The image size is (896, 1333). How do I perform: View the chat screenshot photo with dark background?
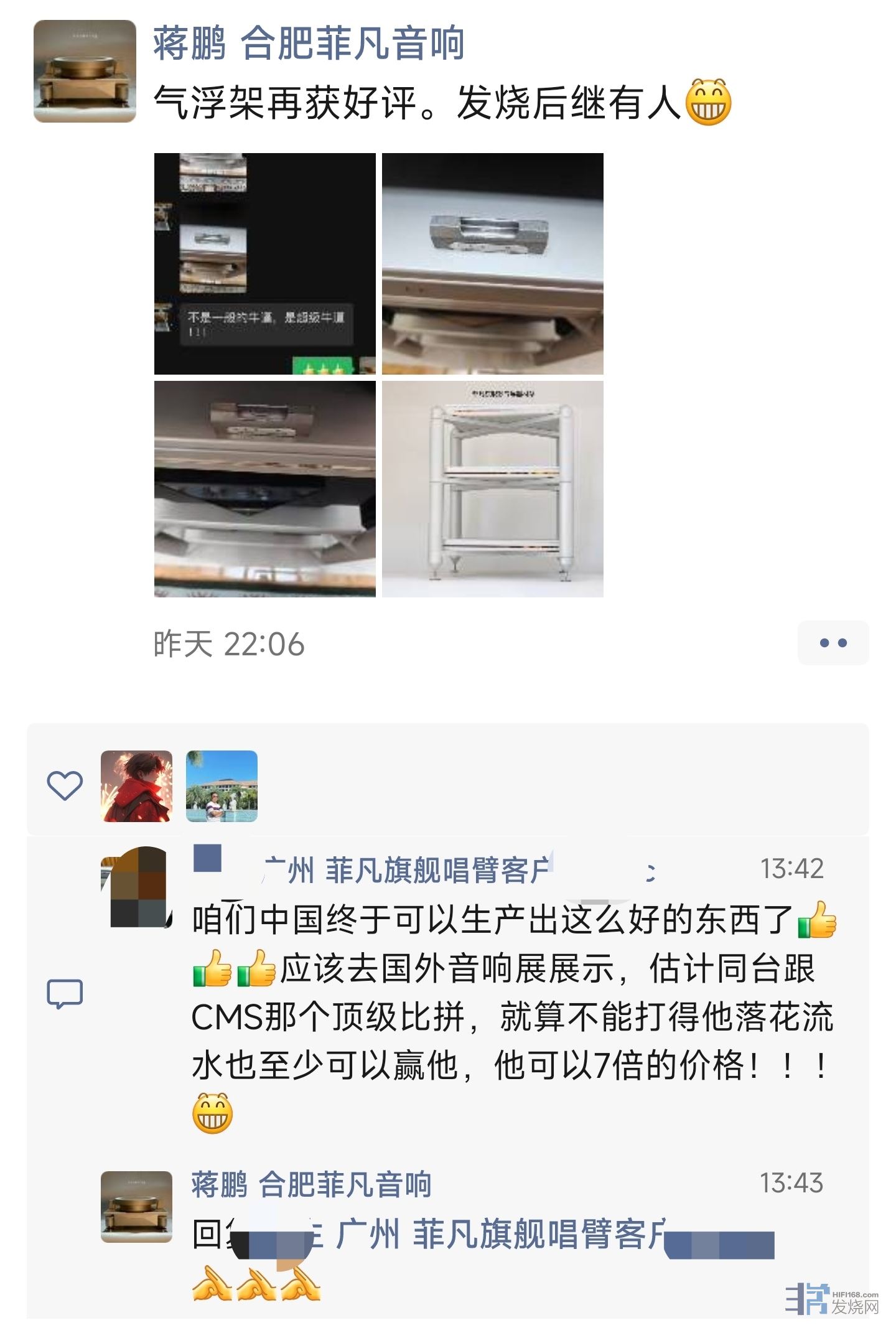point(264,263)
